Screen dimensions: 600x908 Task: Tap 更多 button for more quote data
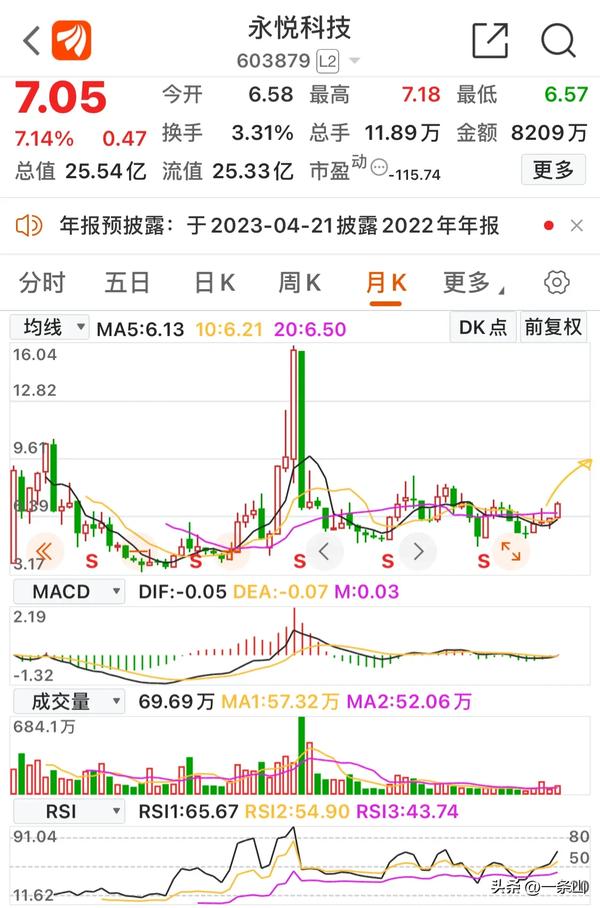click(553, 169)
